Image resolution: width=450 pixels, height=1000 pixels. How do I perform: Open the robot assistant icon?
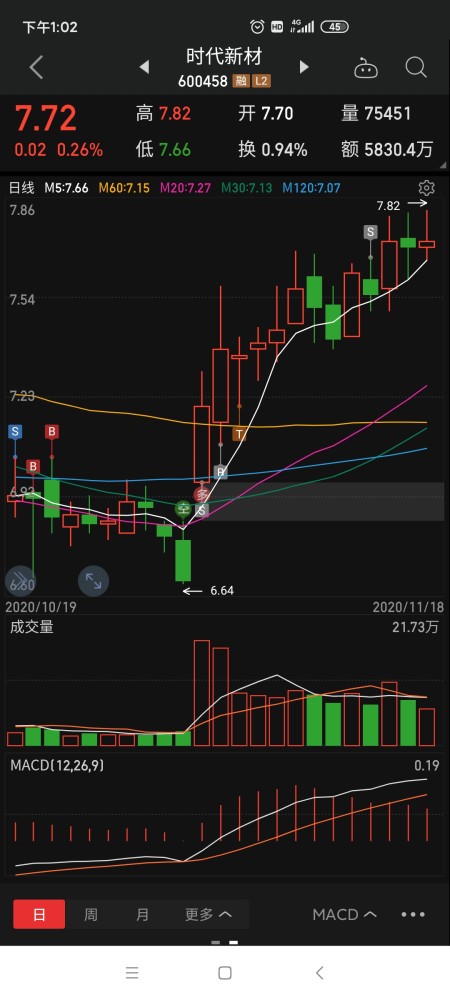coord(366,67)
